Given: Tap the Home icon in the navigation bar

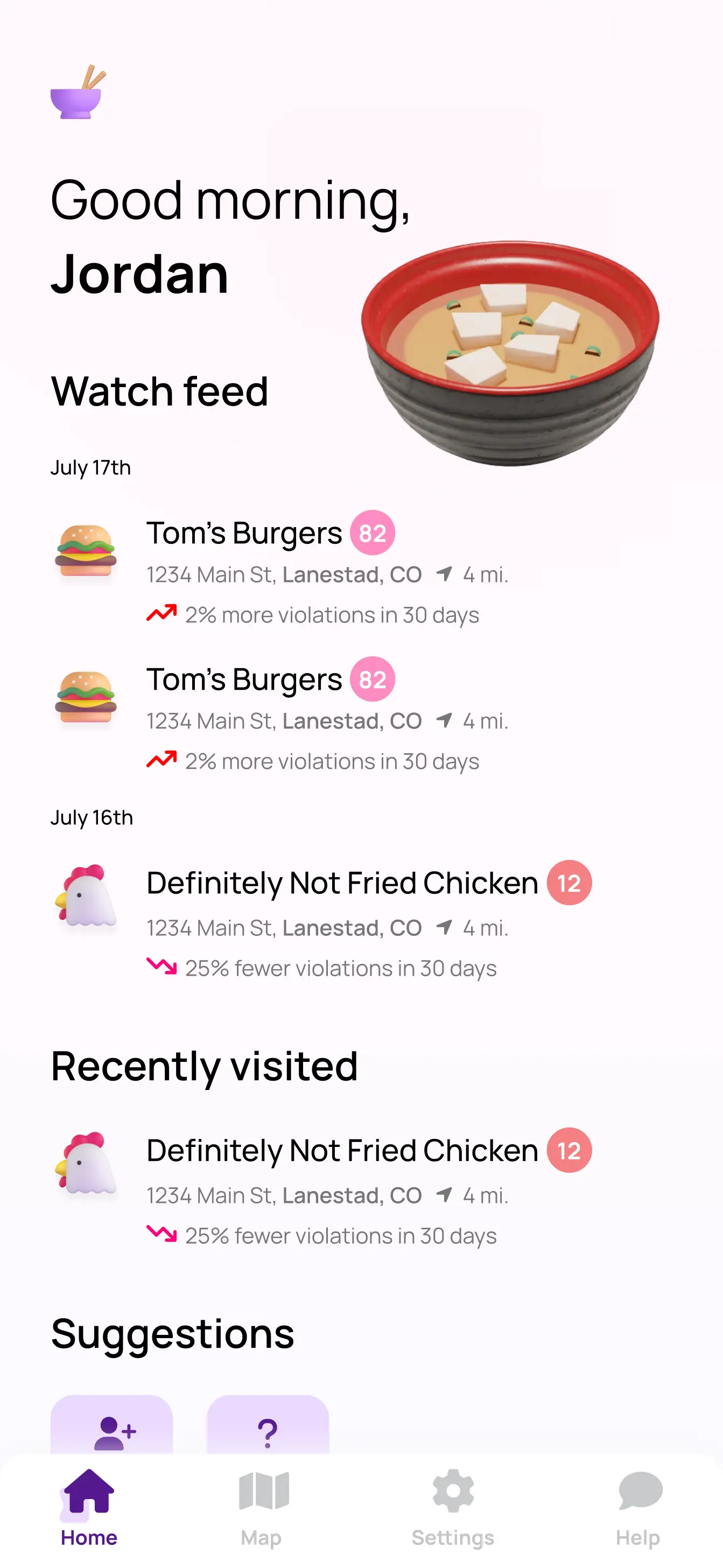Looking at the screenshot, I should tap(88, 1493).
